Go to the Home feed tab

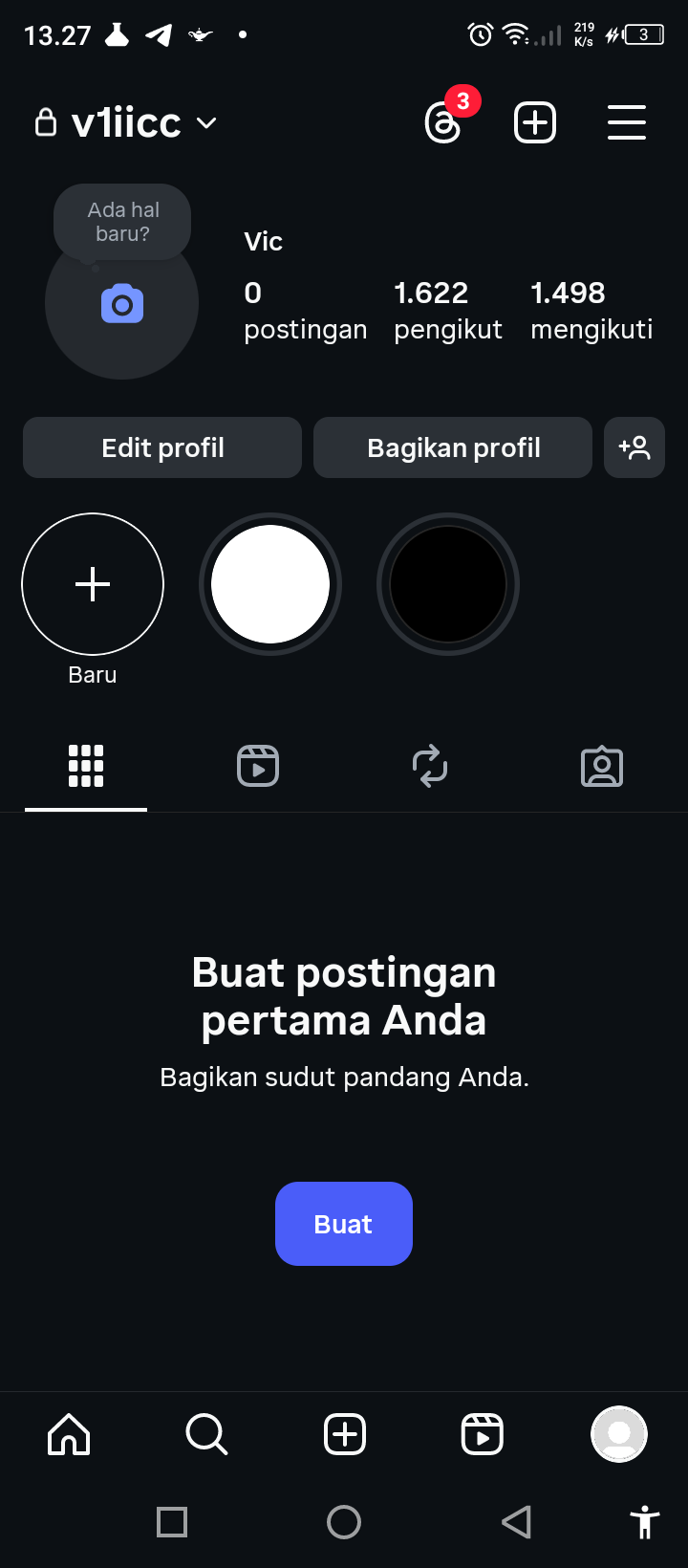click(x=69, y=1434)
